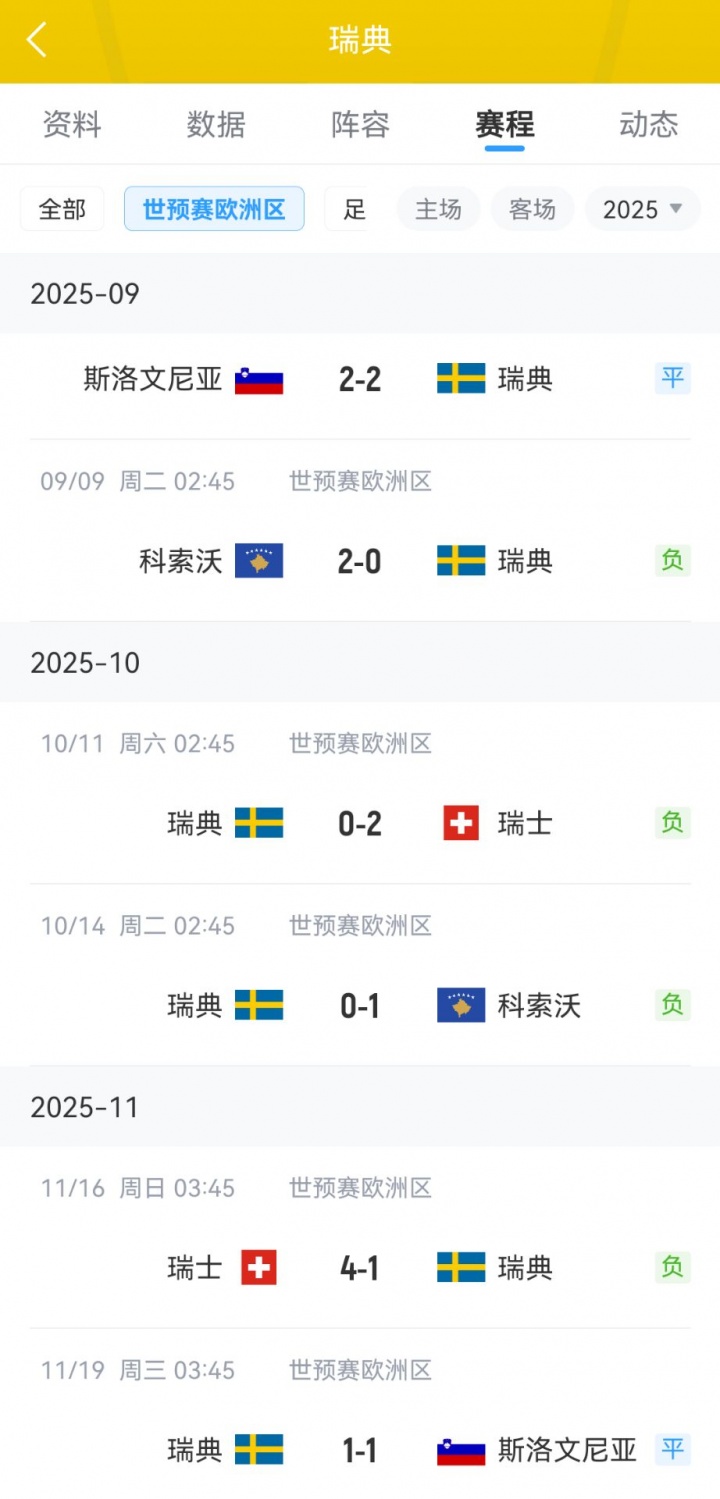Go back using the top-left arrow
Screen dimensions: 720x1499
37,40
